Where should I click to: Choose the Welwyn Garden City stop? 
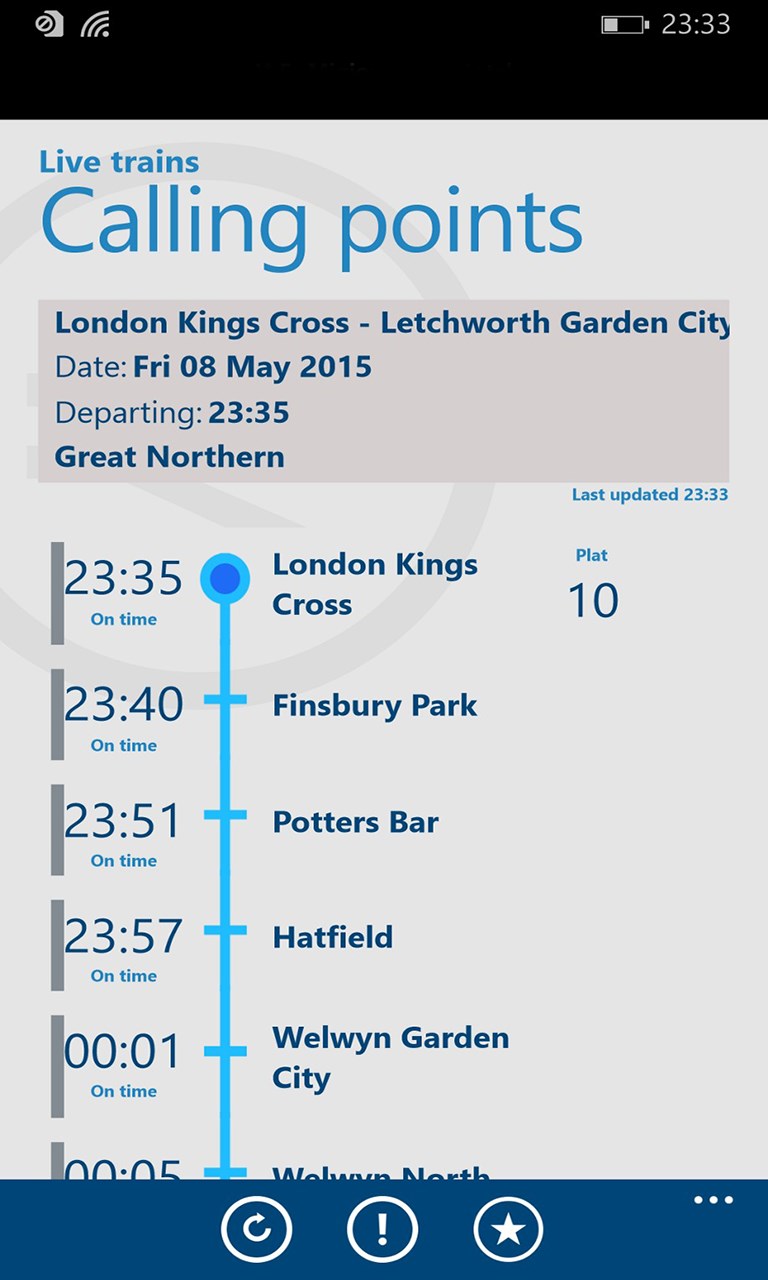[x=390, y=1057]
